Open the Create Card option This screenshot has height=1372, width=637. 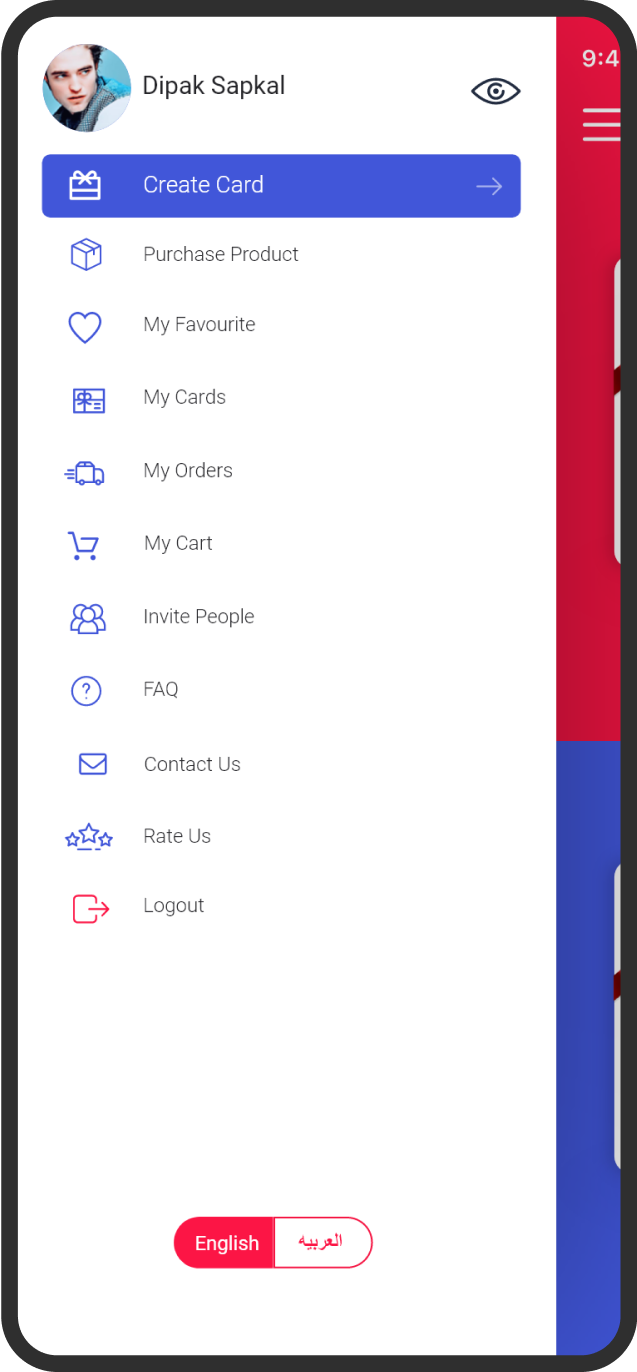pos(281,186)
